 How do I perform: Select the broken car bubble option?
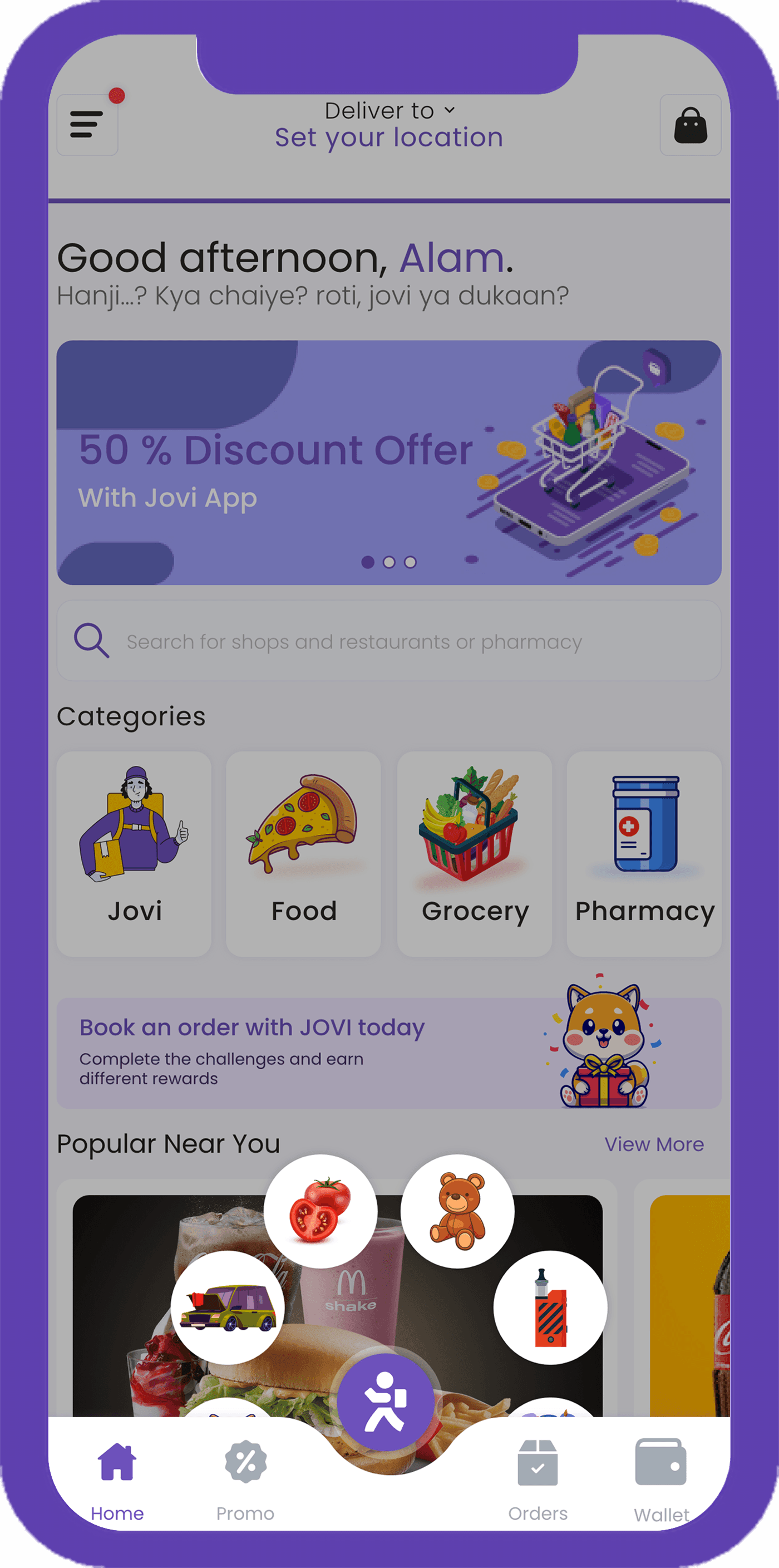click(228, 1307)
